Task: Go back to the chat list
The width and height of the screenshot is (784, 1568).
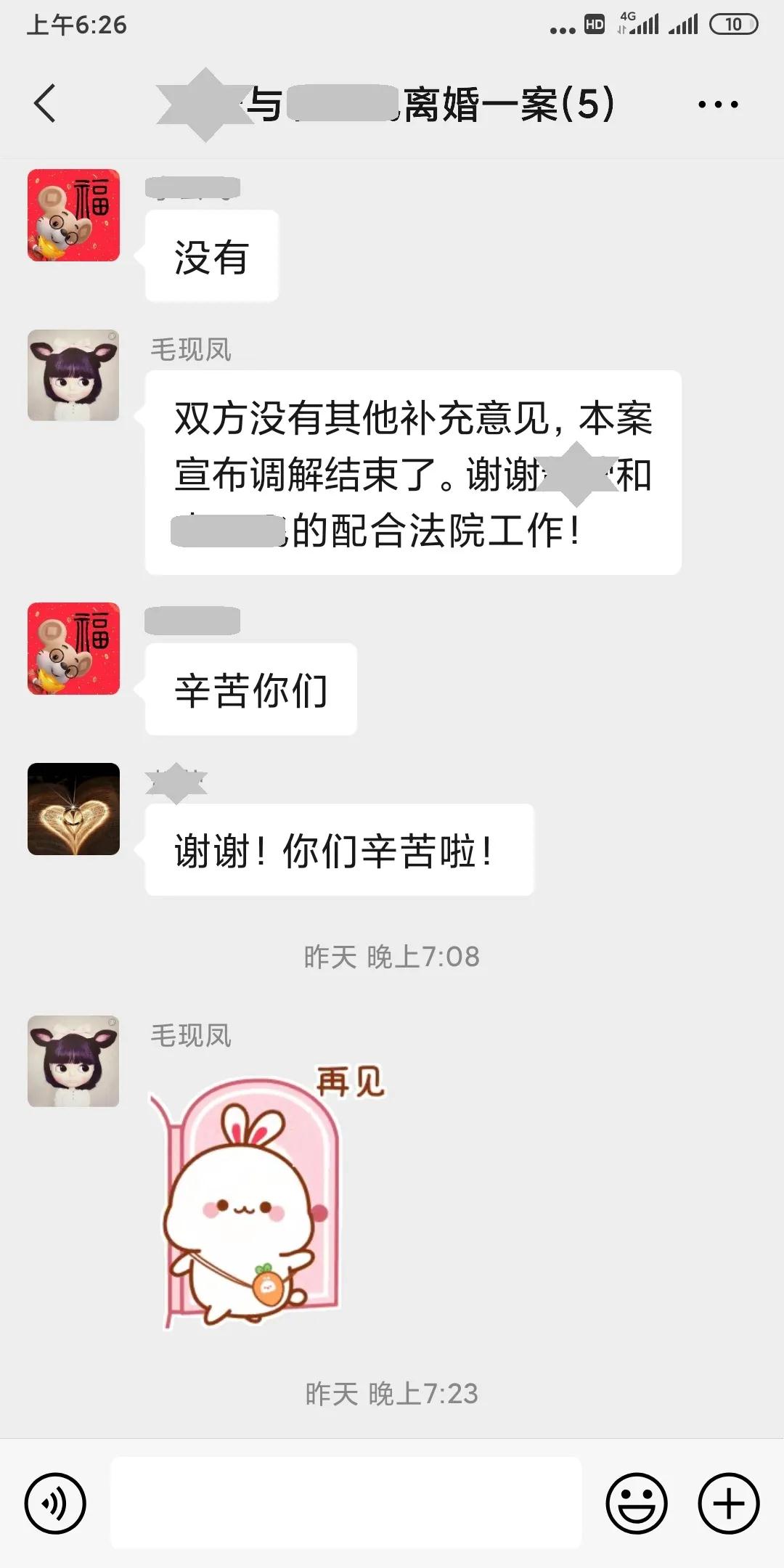Action: [x=45, y=103]
